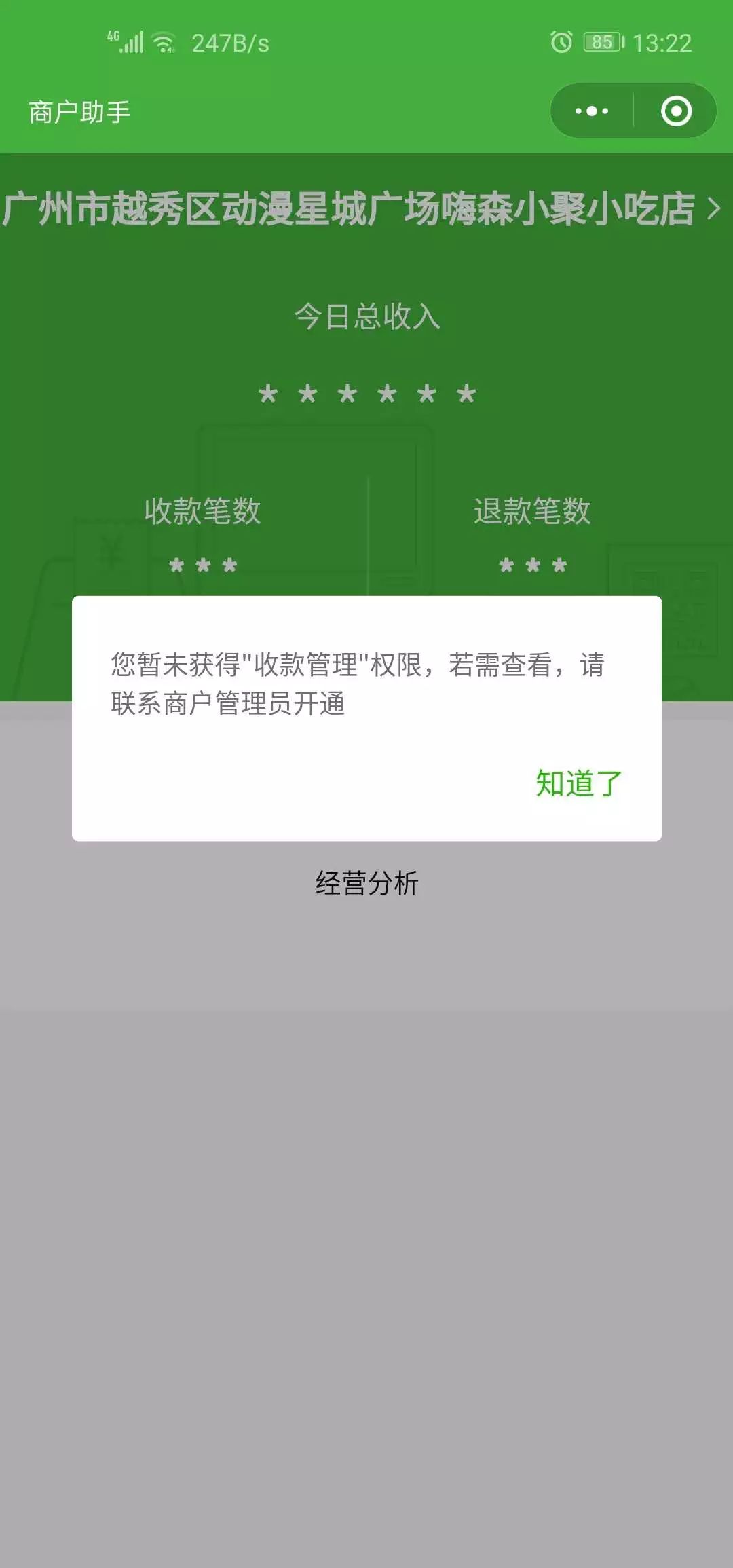Viewport: 733px width, 1568px height.
Task: Open the mini program more options menu
Action: coord(592,111)
